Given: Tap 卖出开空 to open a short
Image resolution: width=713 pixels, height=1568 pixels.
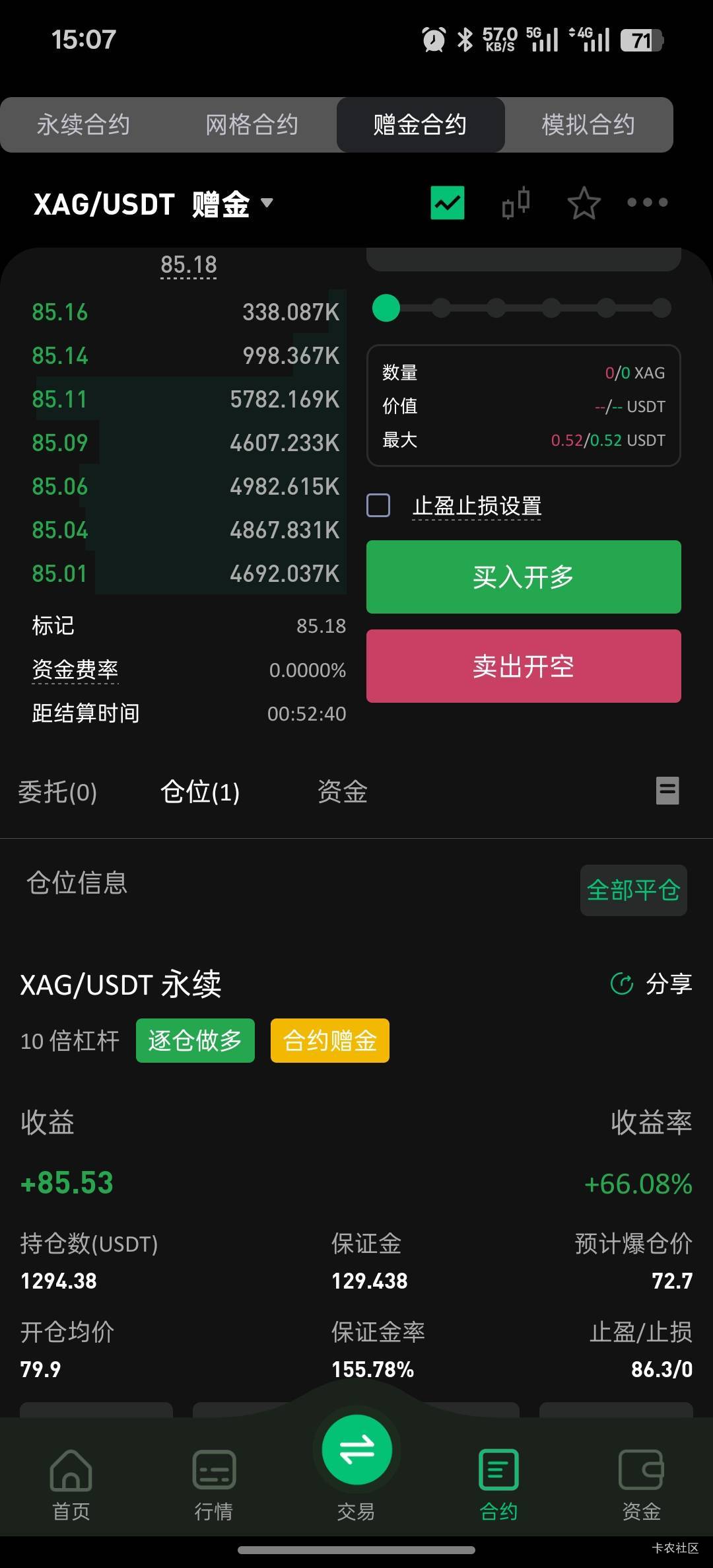Looking at the screenshot, I should coord(524,666).
